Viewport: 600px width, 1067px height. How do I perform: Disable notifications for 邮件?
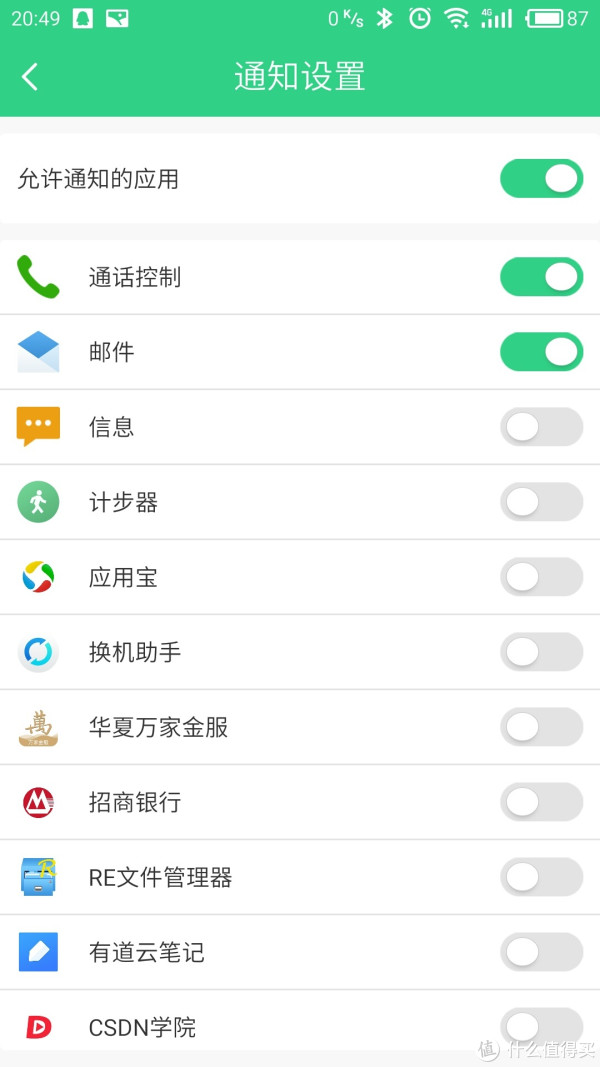(541, 352)
